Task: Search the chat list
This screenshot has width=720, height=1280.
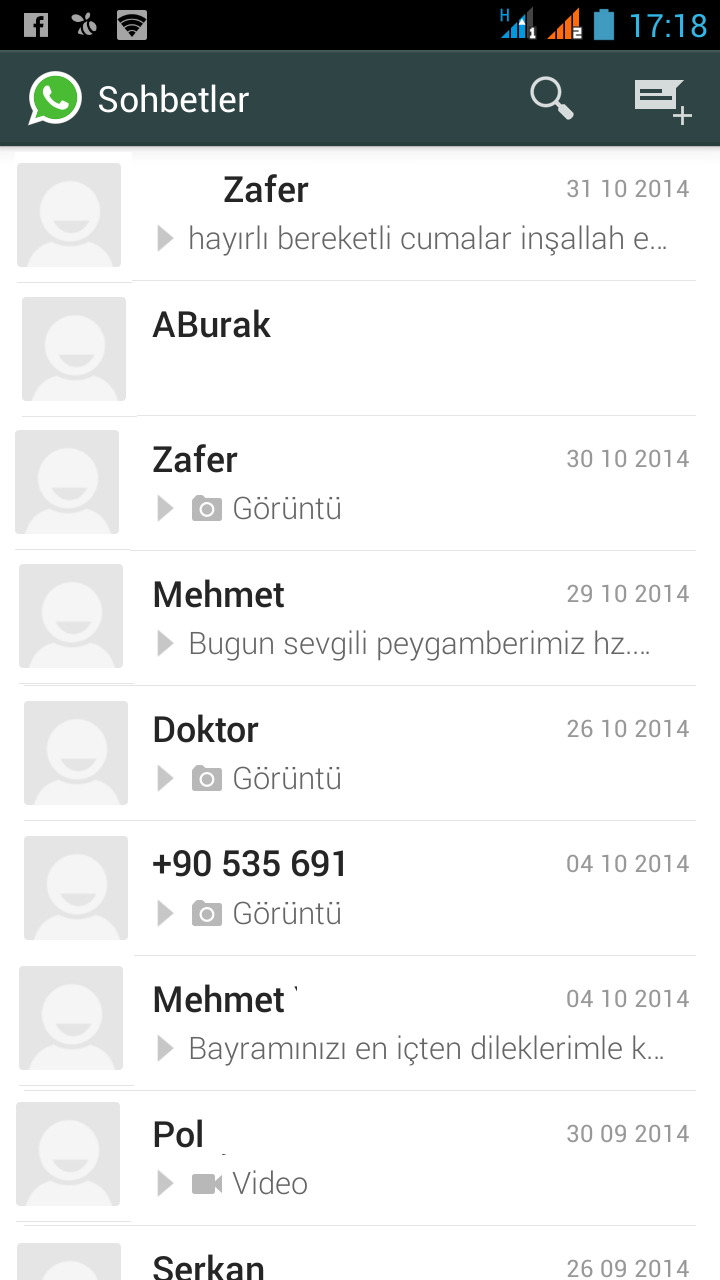Action: (x=551, y=99)
